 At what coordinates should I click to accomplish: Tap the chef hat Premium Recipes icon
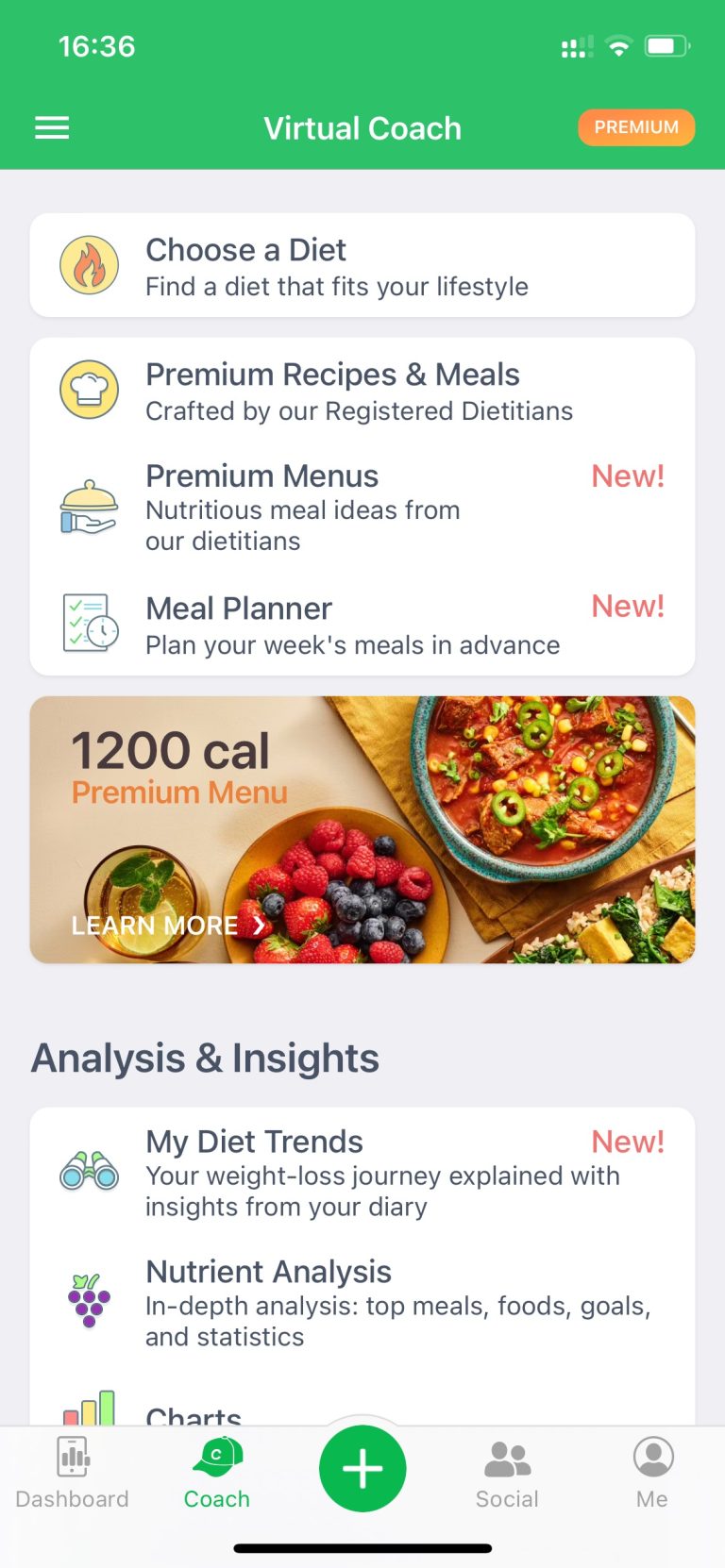(x=89, y=389)
